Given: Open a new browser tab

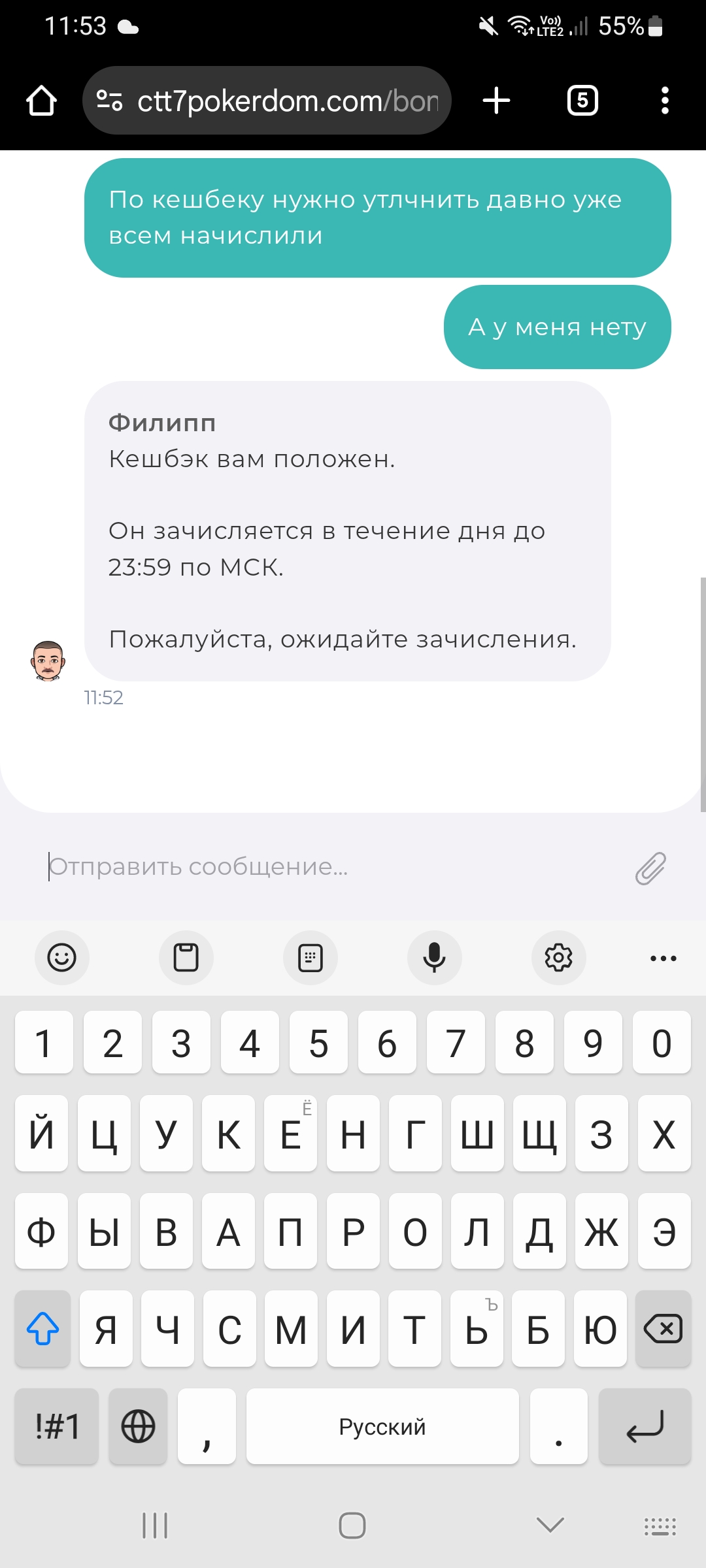Looking at the screenshot, I should click(x=496, y=101).
